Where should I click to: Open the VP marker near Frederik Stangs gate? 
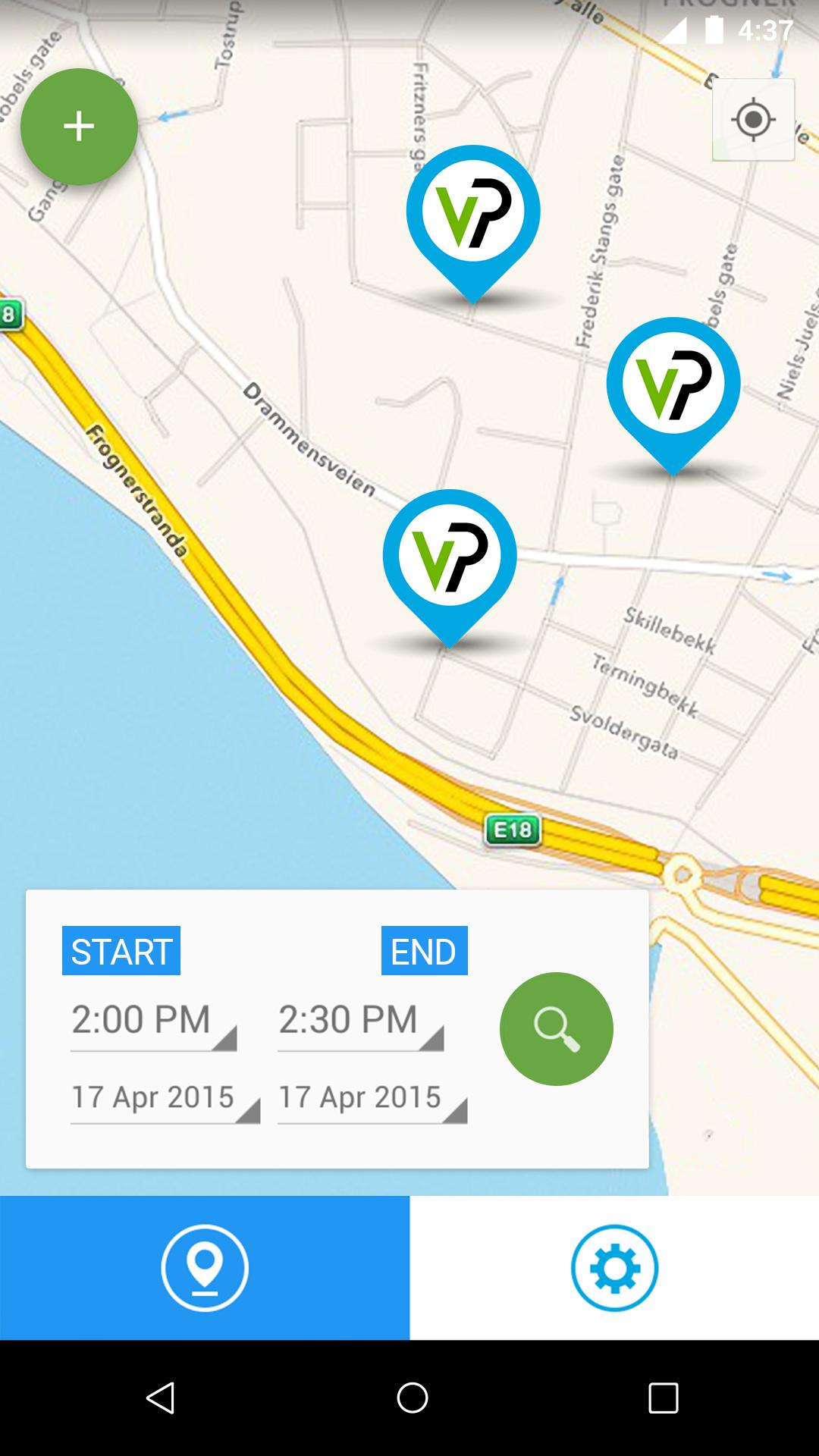[673, 387]
